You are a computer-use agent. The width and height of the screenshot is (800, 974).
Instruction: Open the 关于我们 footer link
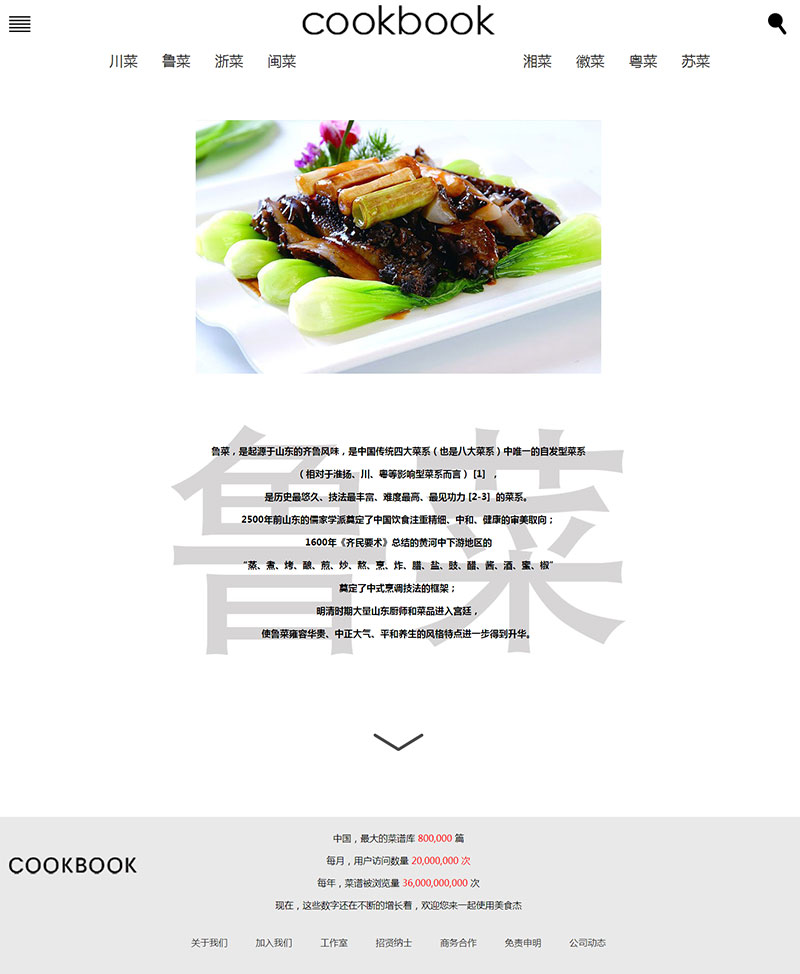point(209,943)
